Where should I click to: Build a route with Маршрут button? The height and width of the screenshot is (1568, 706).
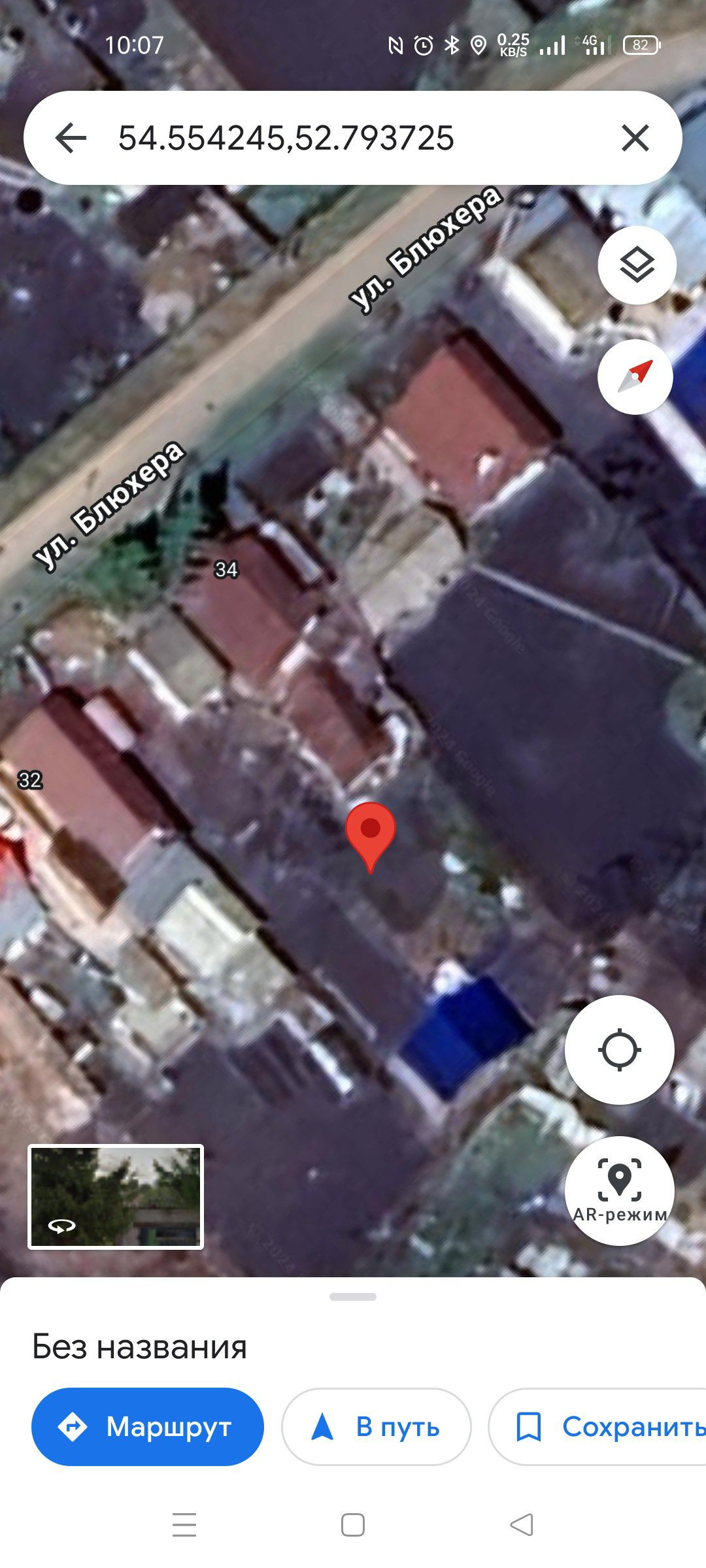[x=148, y=1427]
